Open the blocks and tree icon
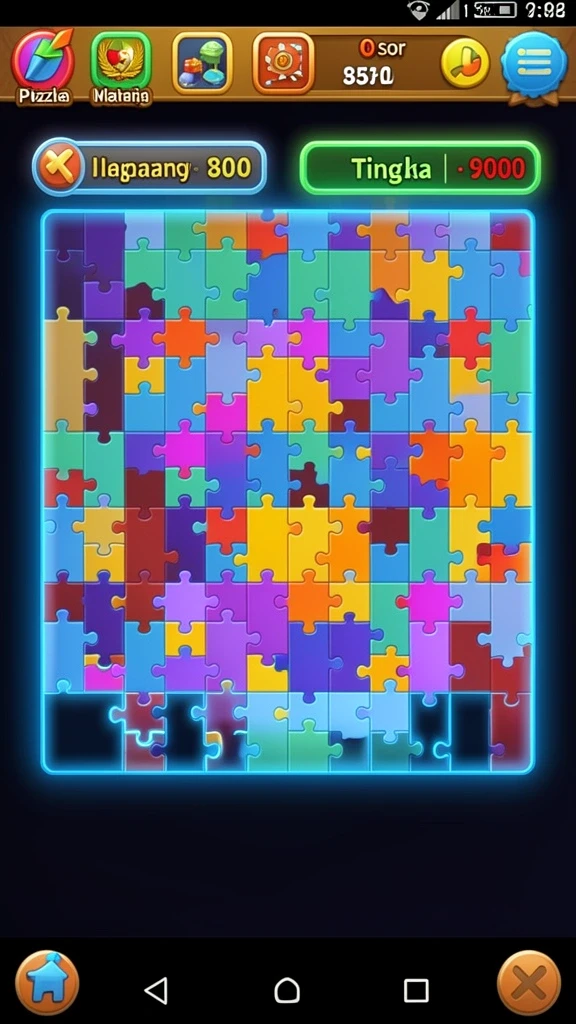Viewport: 576px width, 1024px height. (202, 63)
